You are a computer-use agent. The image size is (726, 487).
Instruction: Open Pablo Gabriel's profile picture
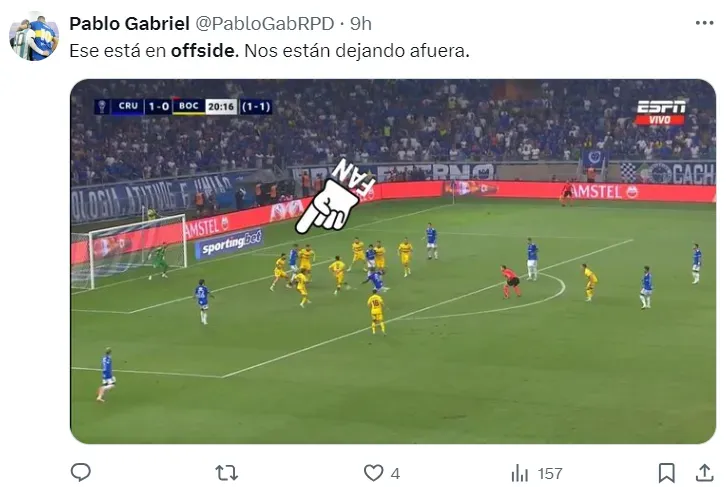click(35, 37)
